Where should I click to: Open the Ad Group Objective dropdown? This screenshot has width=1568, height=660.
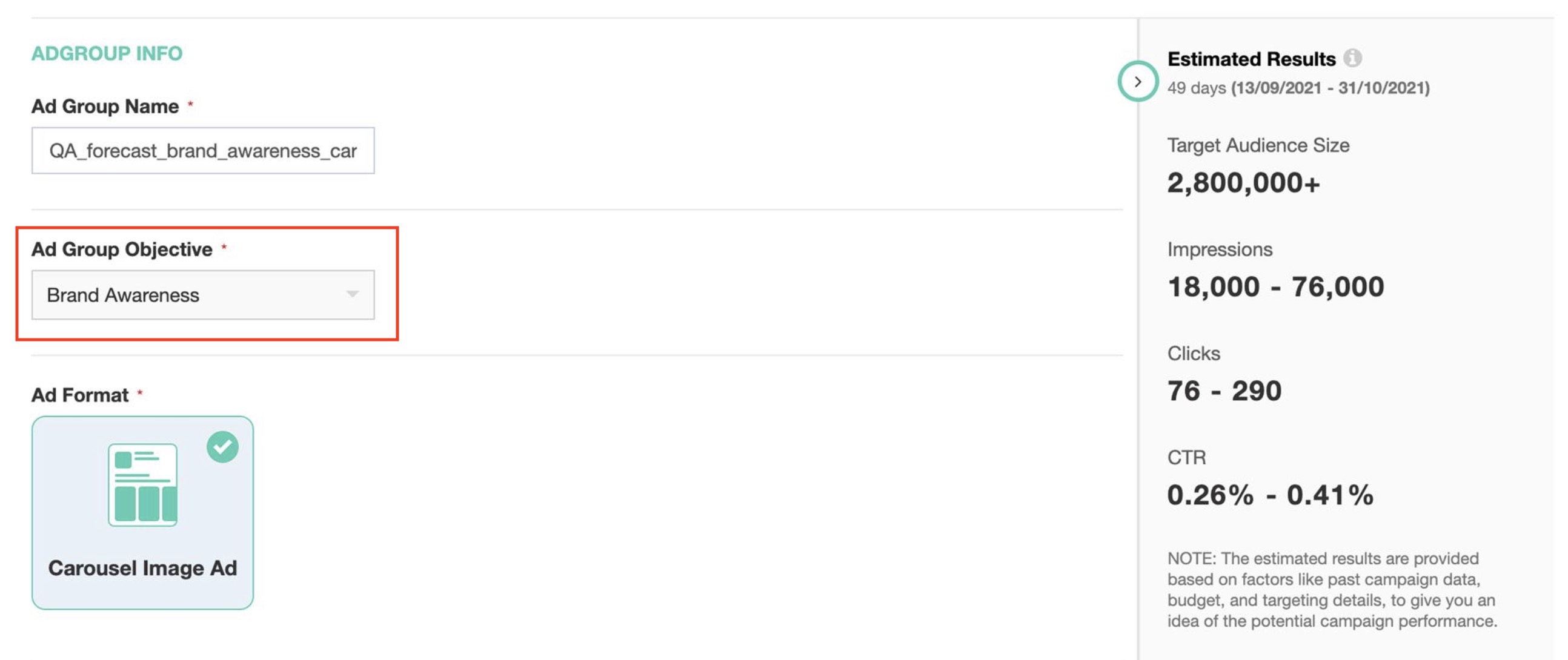coord(203,295)
